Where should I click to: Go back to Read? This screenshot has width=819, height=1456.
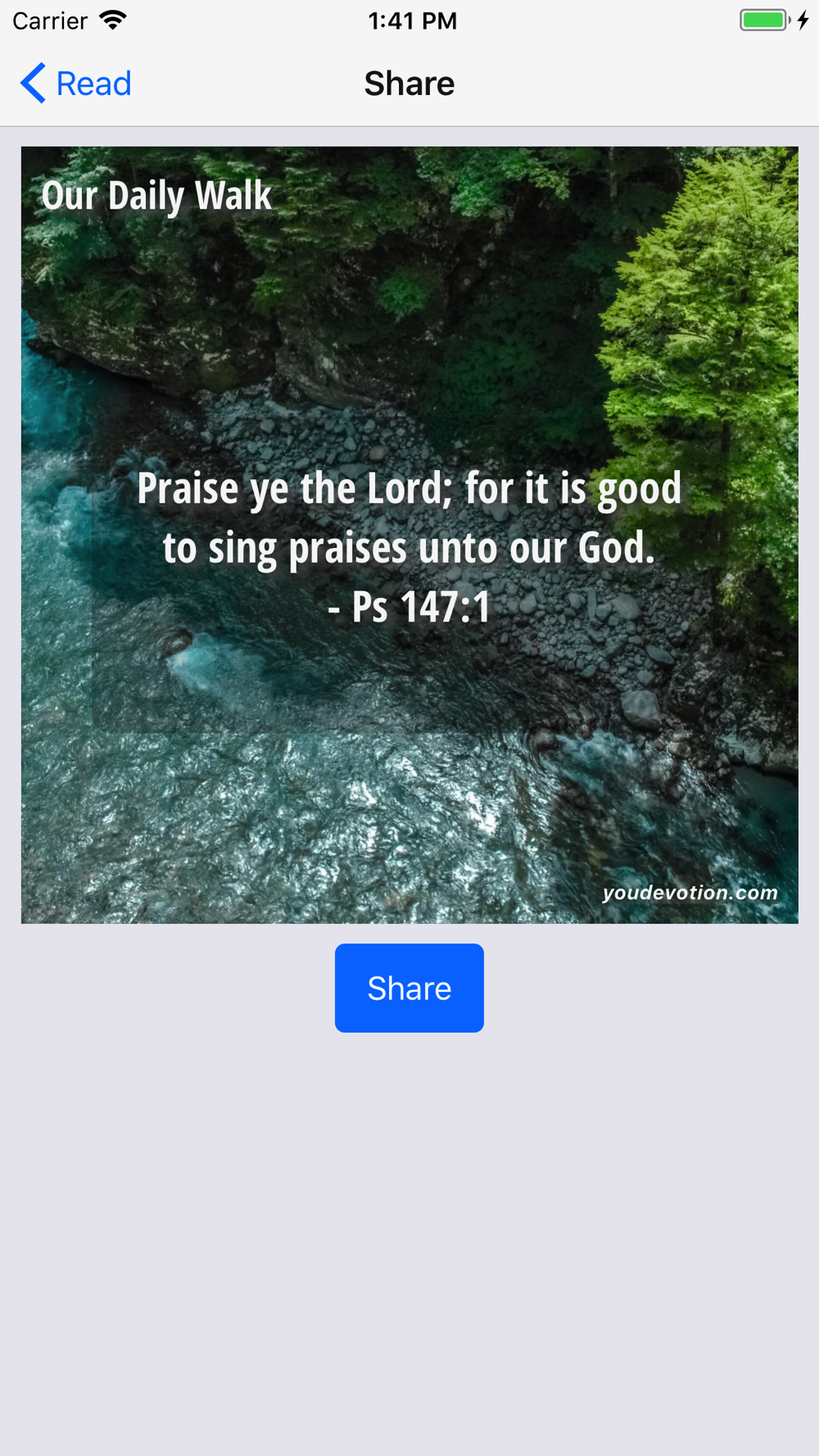click(x=75, y=84)
